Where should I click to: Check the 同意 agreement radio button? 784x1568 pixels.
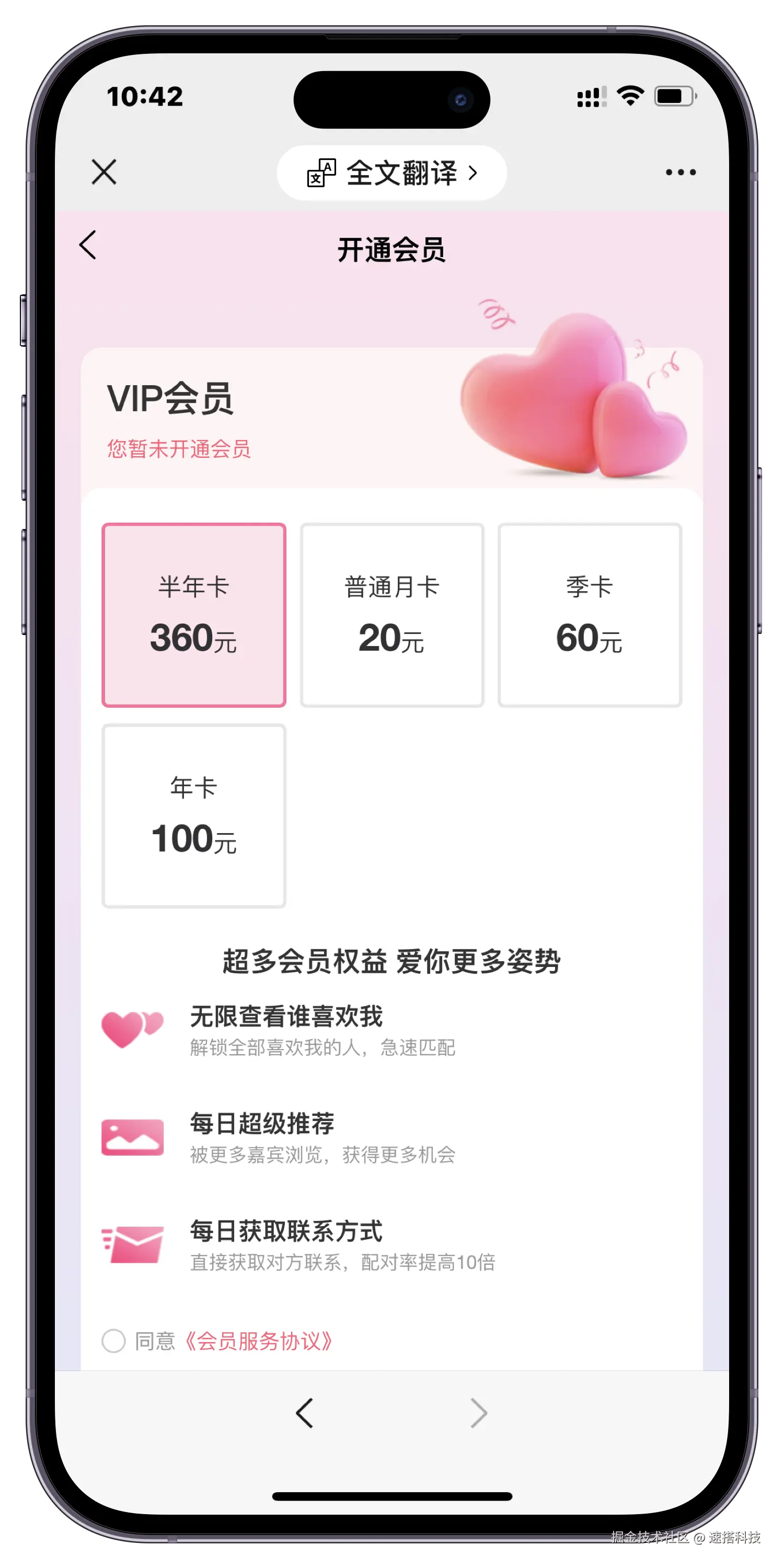coord(114,1341)
